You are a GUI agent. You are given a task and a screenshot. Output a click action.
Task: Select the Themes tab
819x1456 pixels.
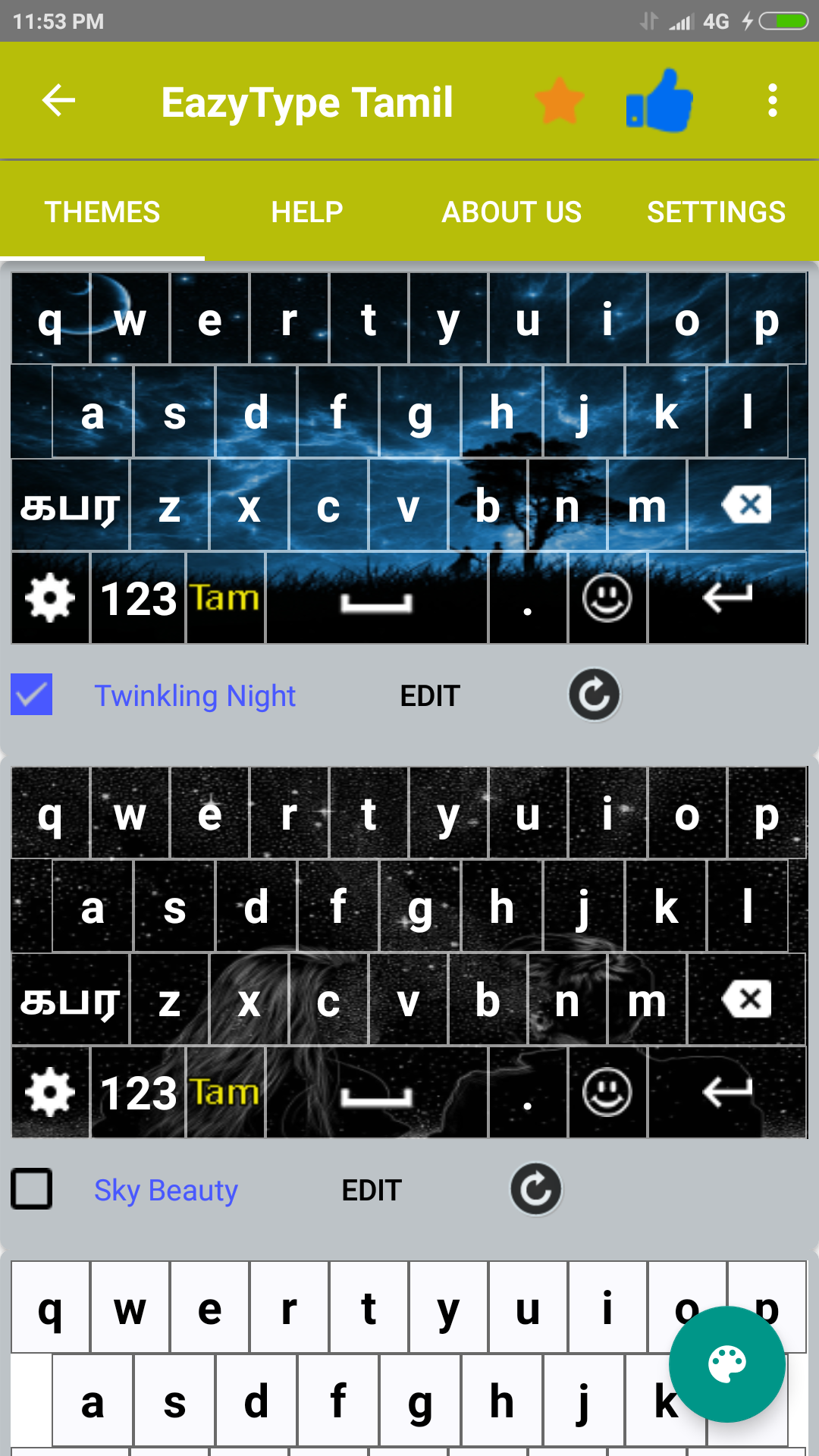tap(102, 212)
